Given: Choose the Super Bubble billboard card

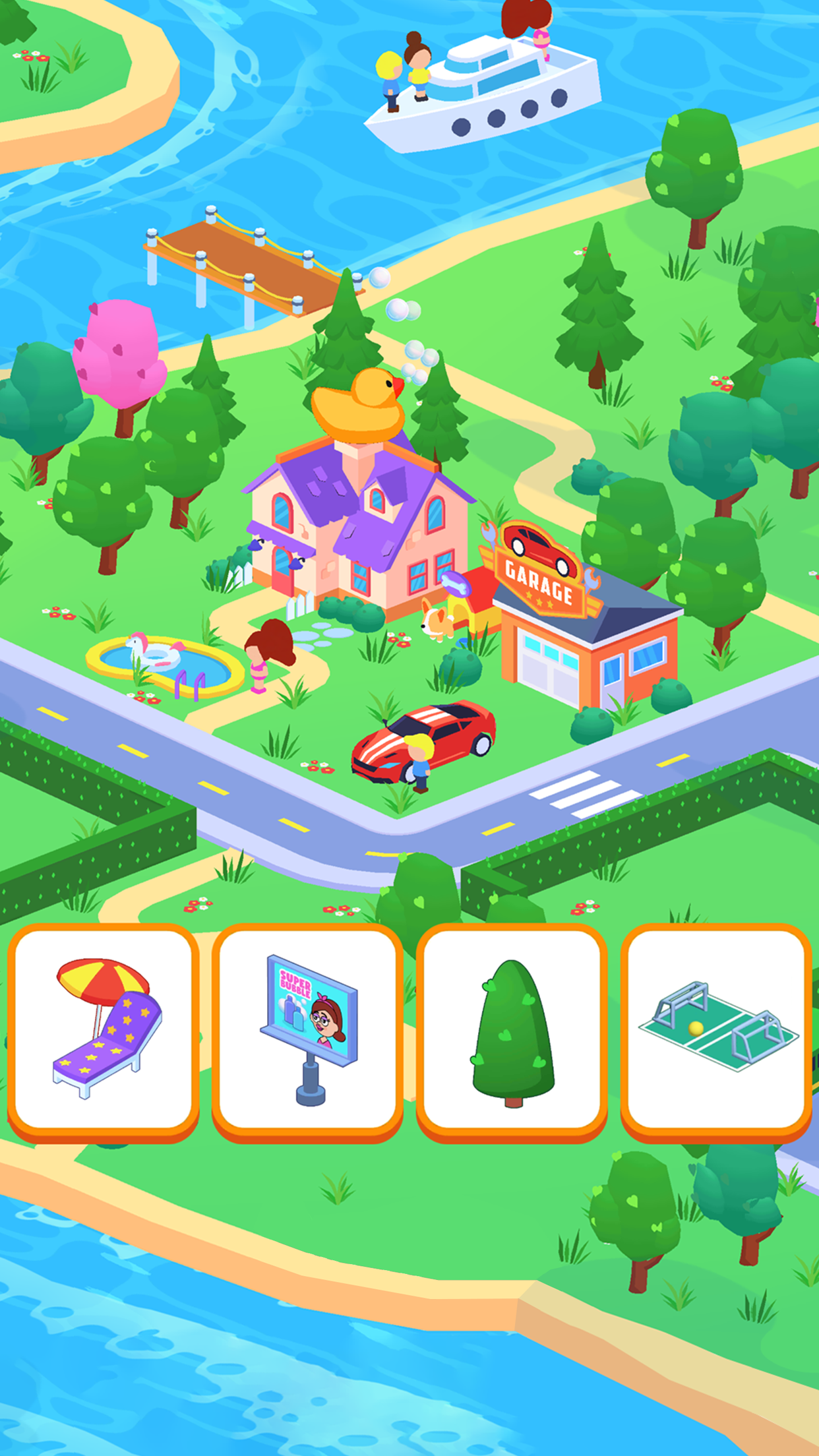Looking at the screenshot, I should 307,1030.
